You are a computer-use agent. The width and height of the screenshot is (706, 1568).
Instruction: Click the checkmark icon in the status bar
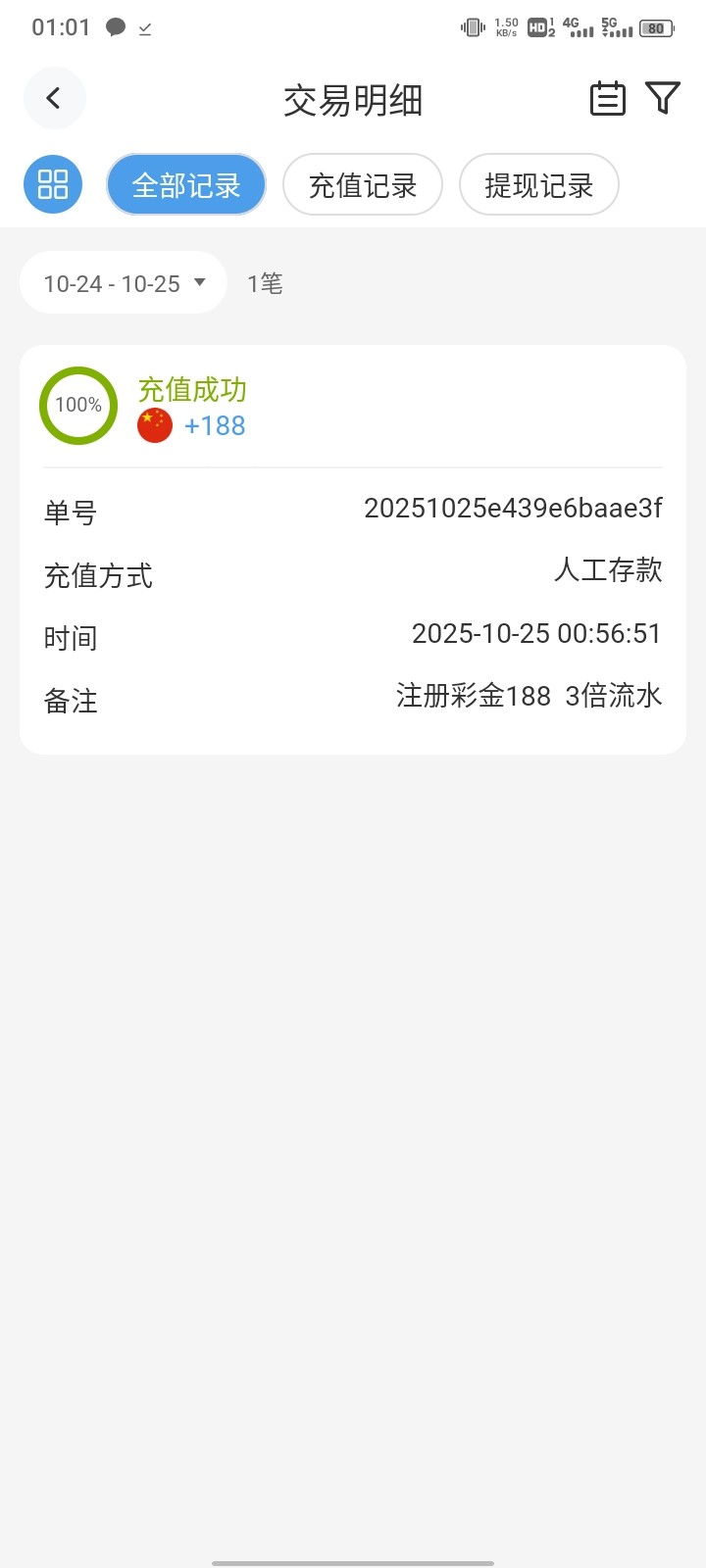[143, 29]
